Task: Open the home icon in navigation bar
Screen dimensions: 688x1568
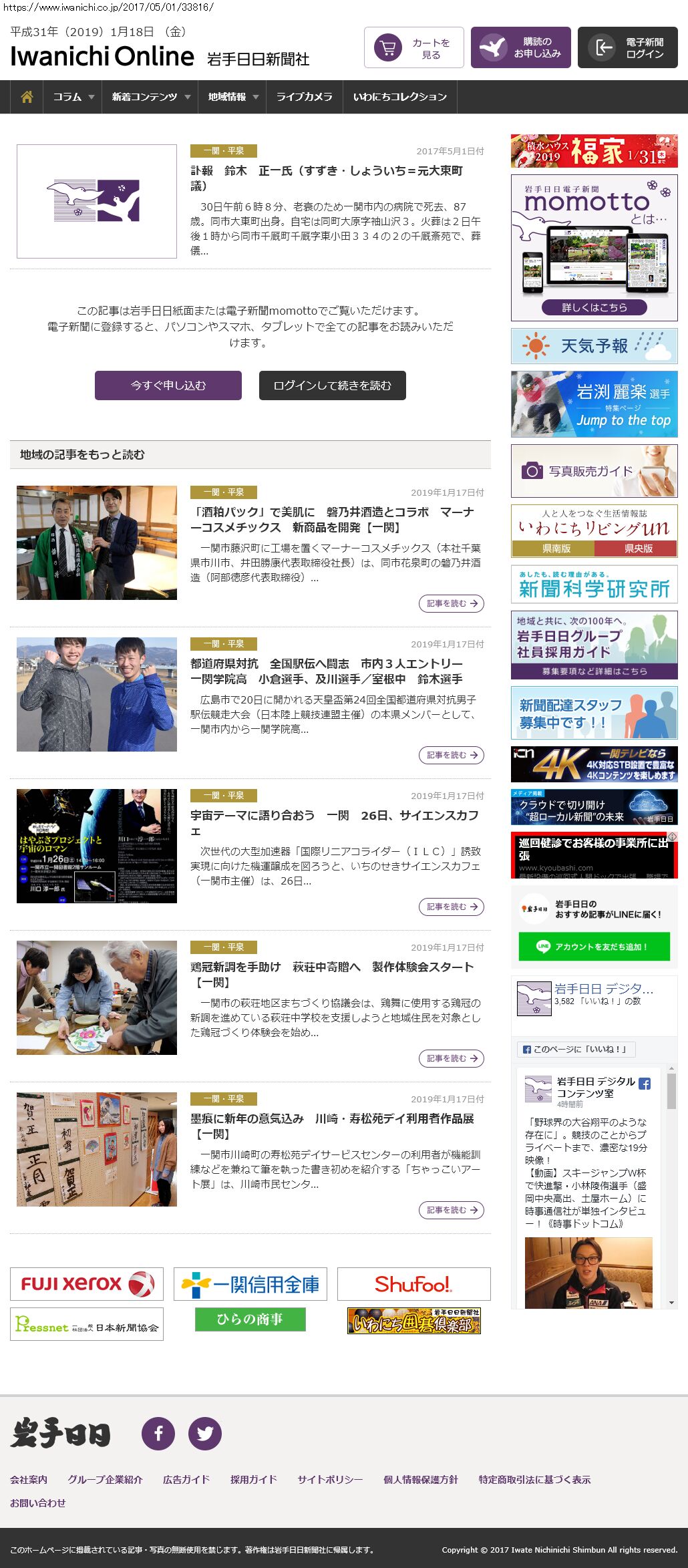Action: coord(27,97)
